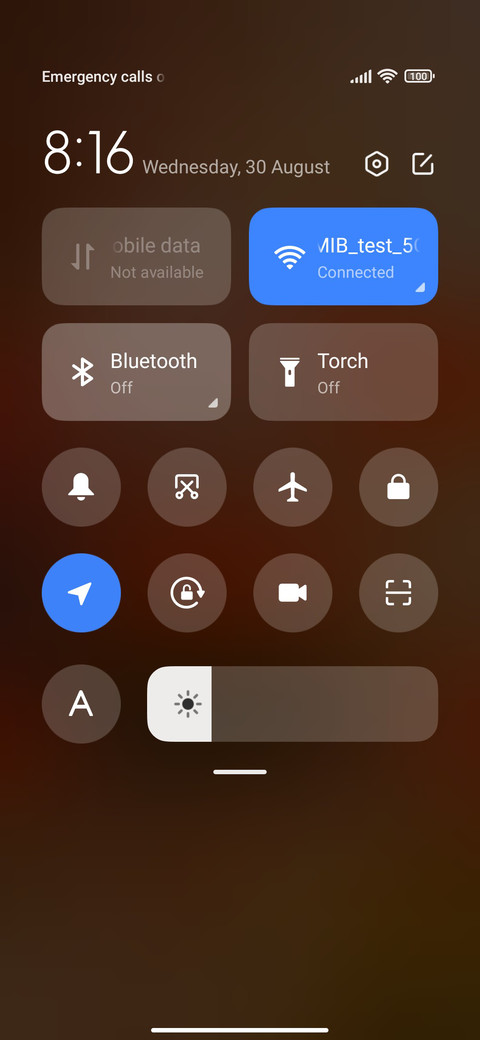480x1040 pixels.
Task: Open settings via the hexagon gear icon
Action: tap(377, 164)
